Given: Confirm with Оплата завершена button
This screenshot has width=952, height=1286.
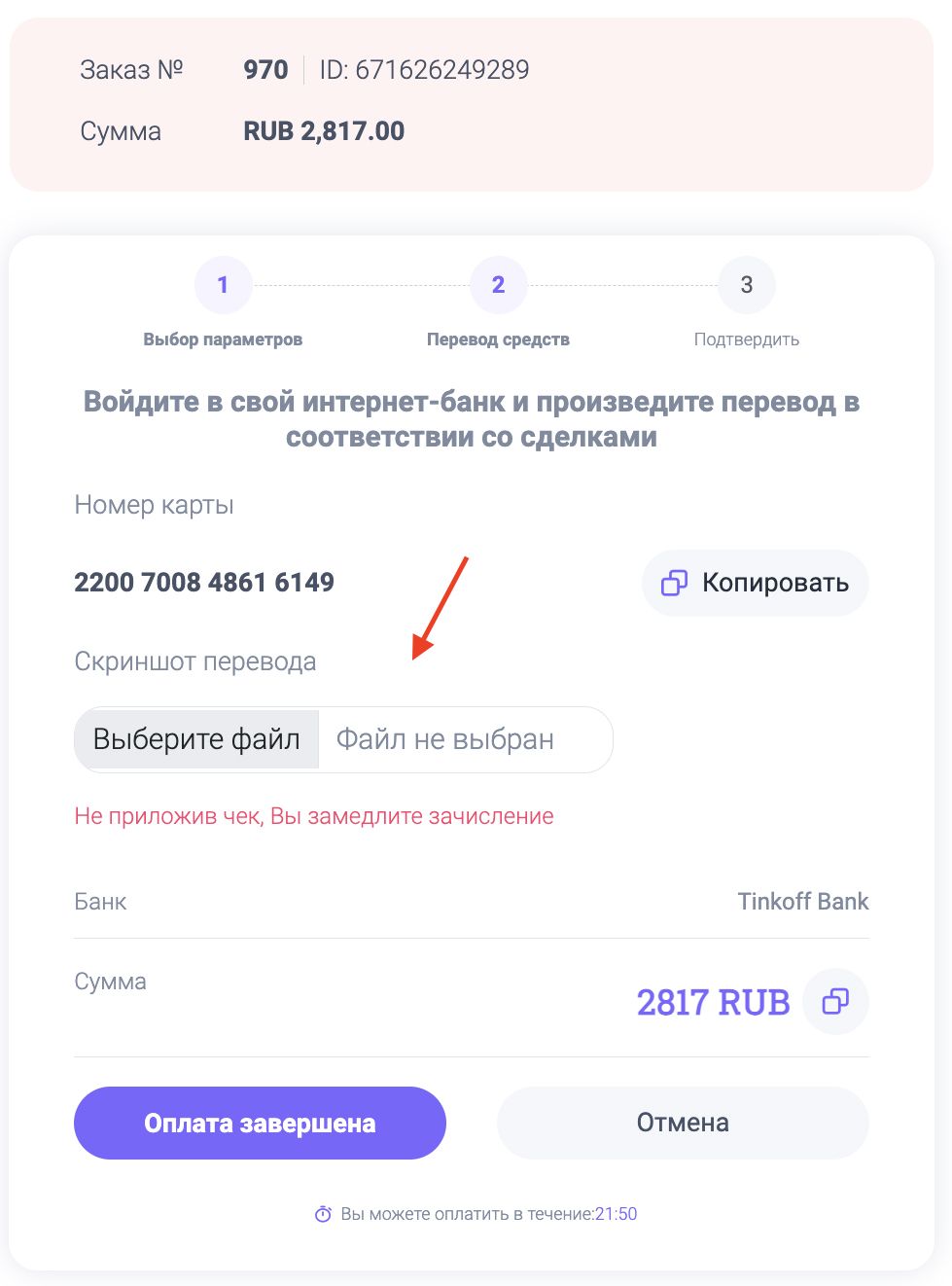Looking at the screenshot, I should click(x=260, y=1123).
